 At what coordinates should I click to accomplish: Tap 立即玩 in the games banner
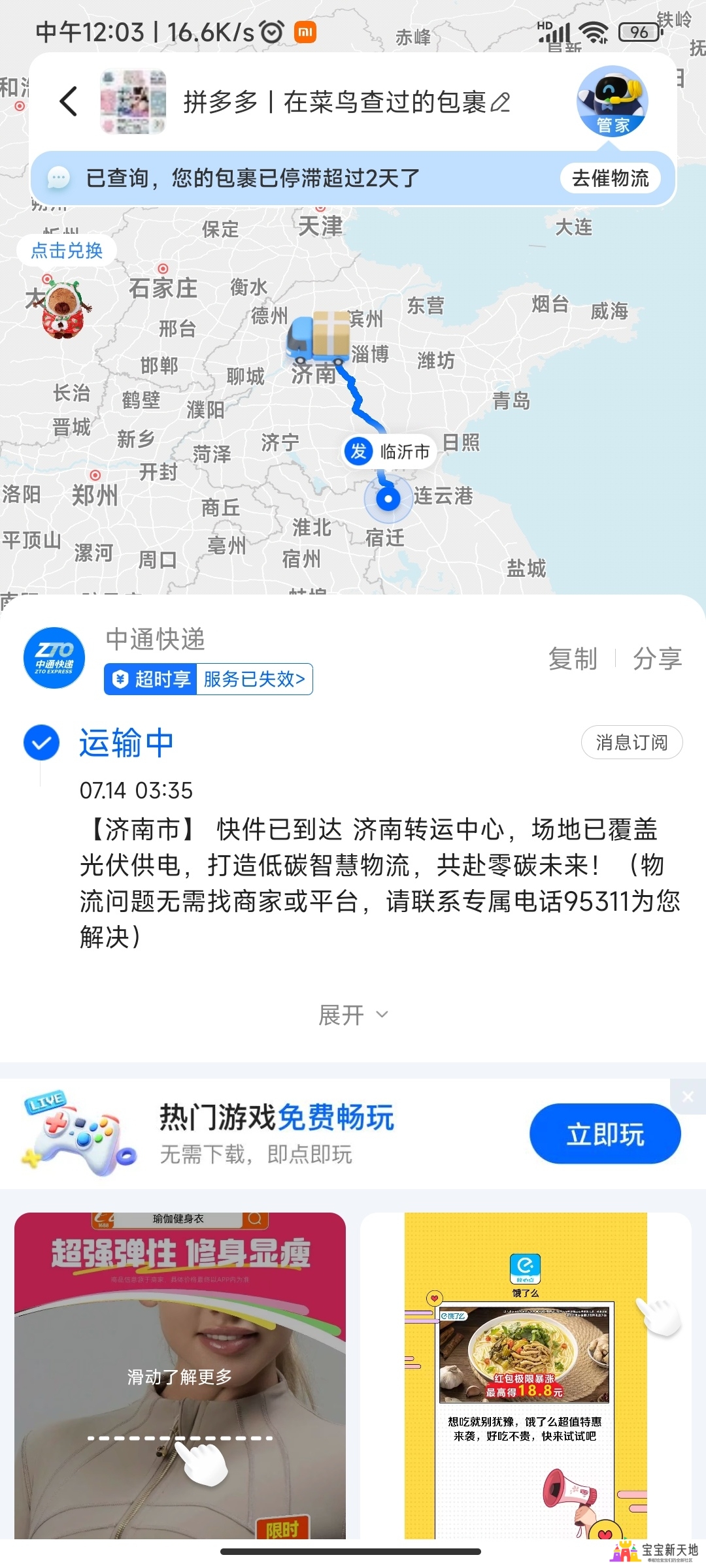pyautogui.click(x=605, y=1134)
